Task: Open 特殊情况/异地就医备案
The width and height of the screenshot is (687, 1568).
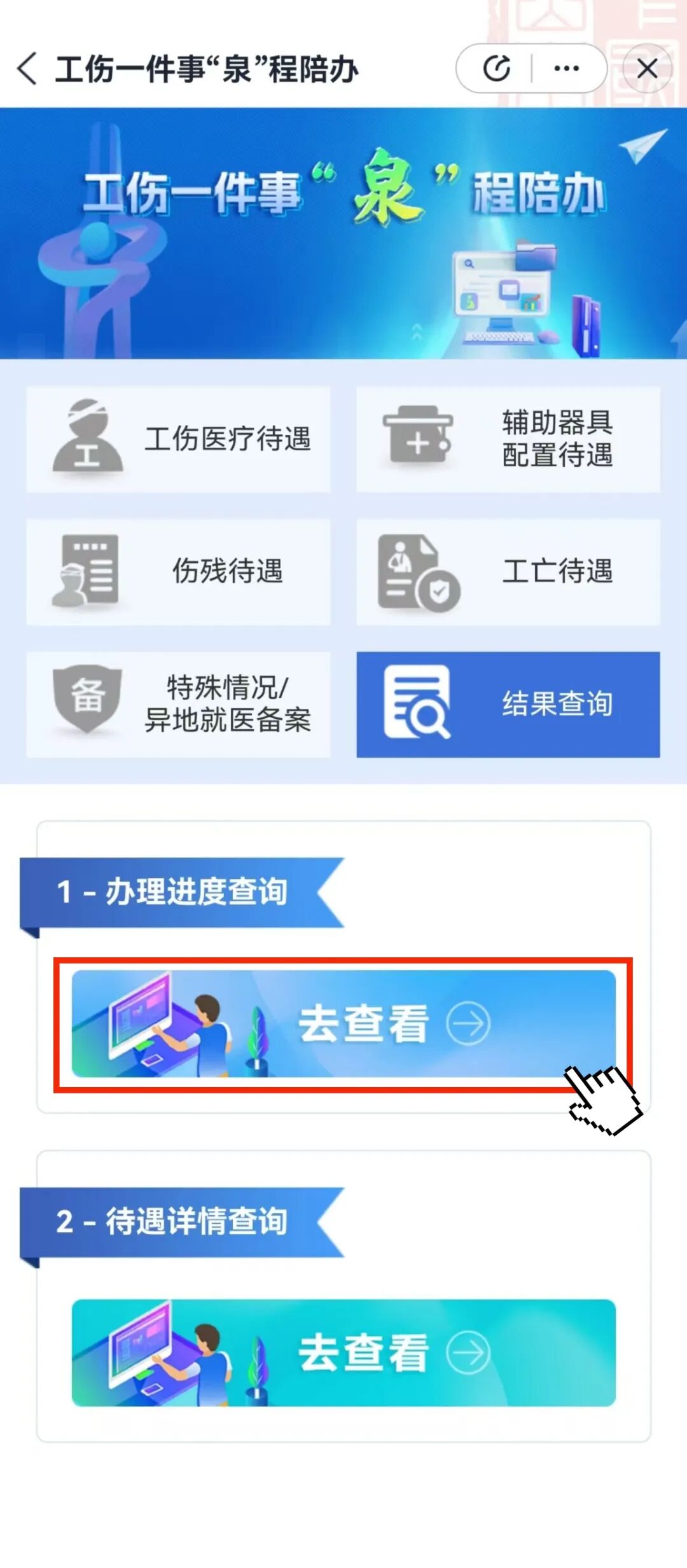Action: (x=178, y=704)
